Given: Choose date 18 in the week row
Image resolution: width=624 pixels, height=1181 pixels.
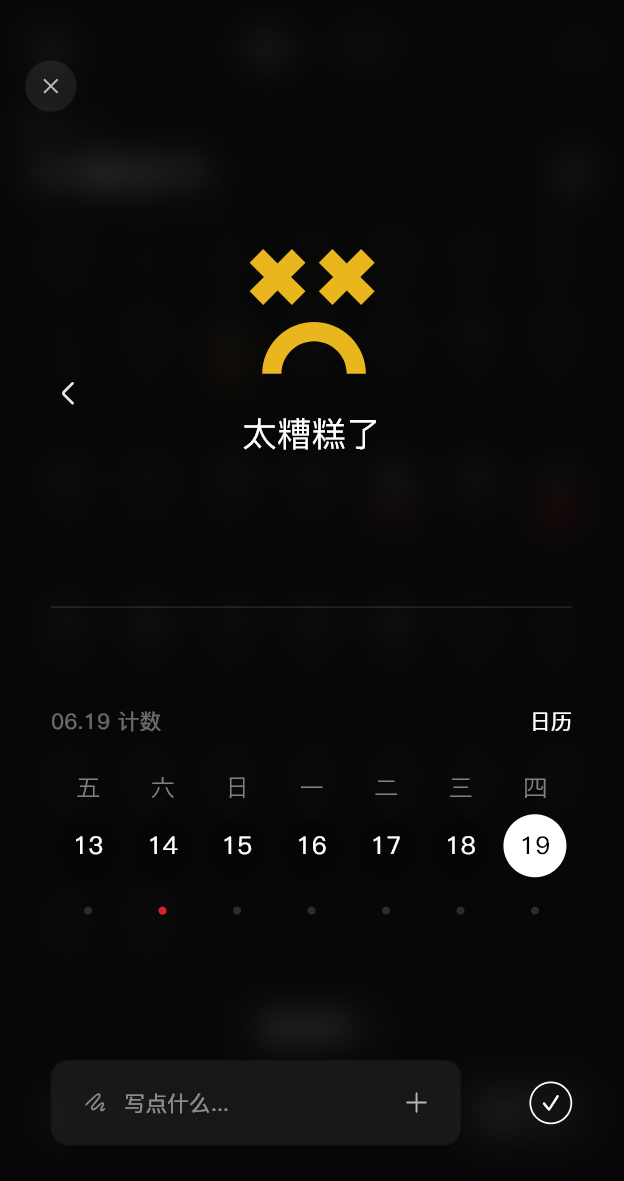Looking at the screenshot, I should point(460,846).
